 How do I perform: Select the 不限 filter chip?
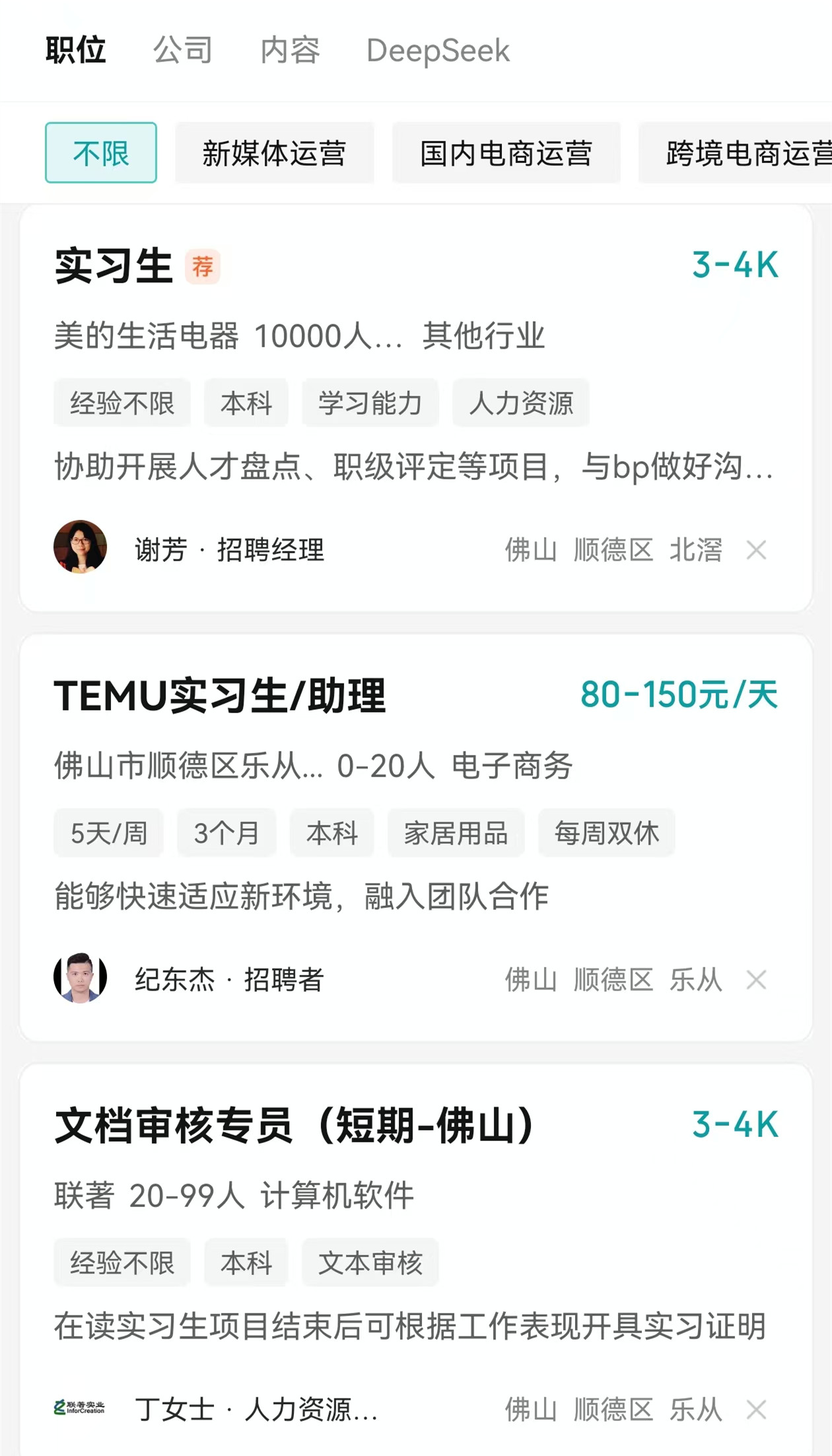pyautogui.click(x=100, y=153)
